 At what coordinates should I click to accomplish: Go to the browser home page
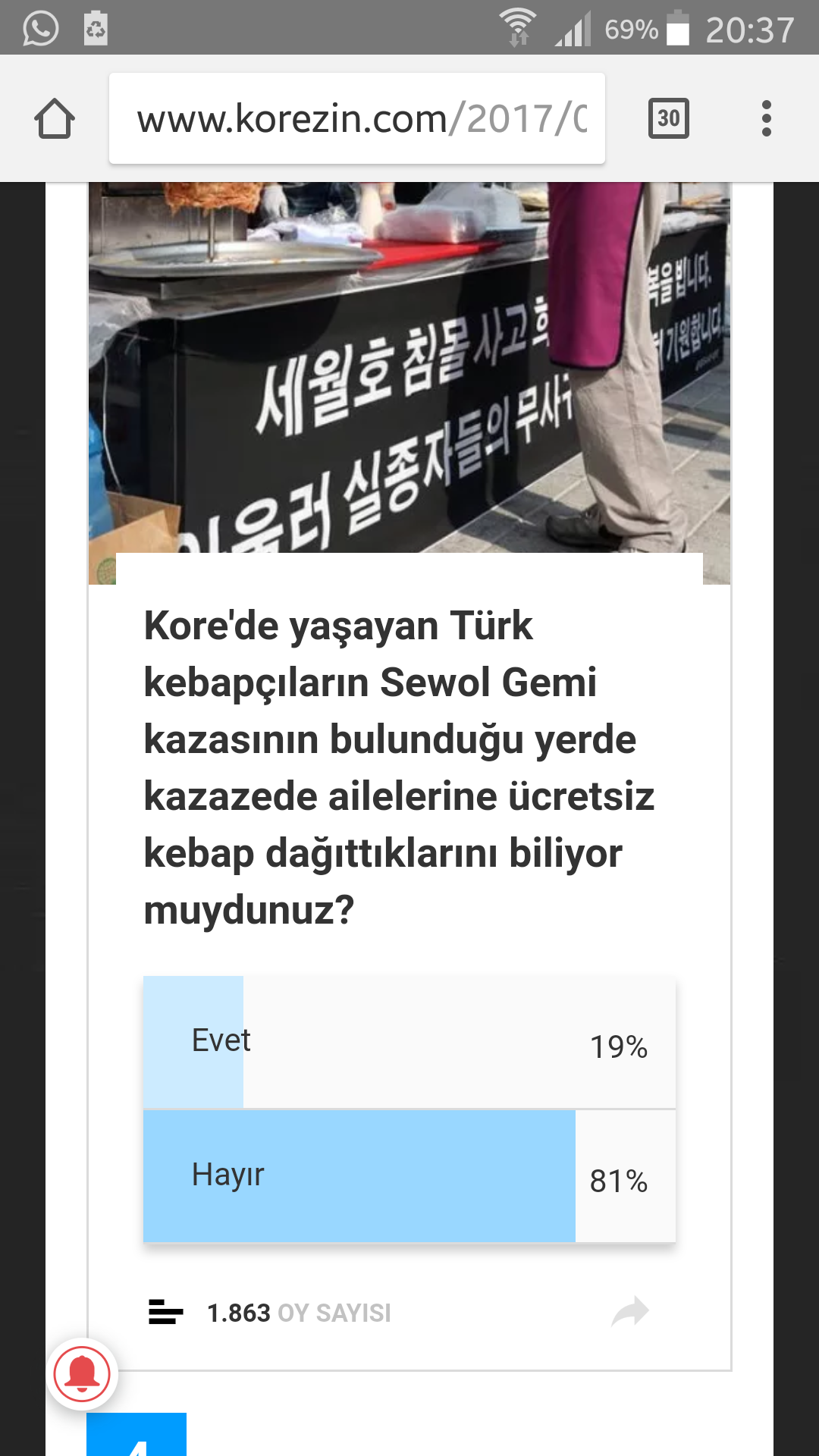click(55, 119)
